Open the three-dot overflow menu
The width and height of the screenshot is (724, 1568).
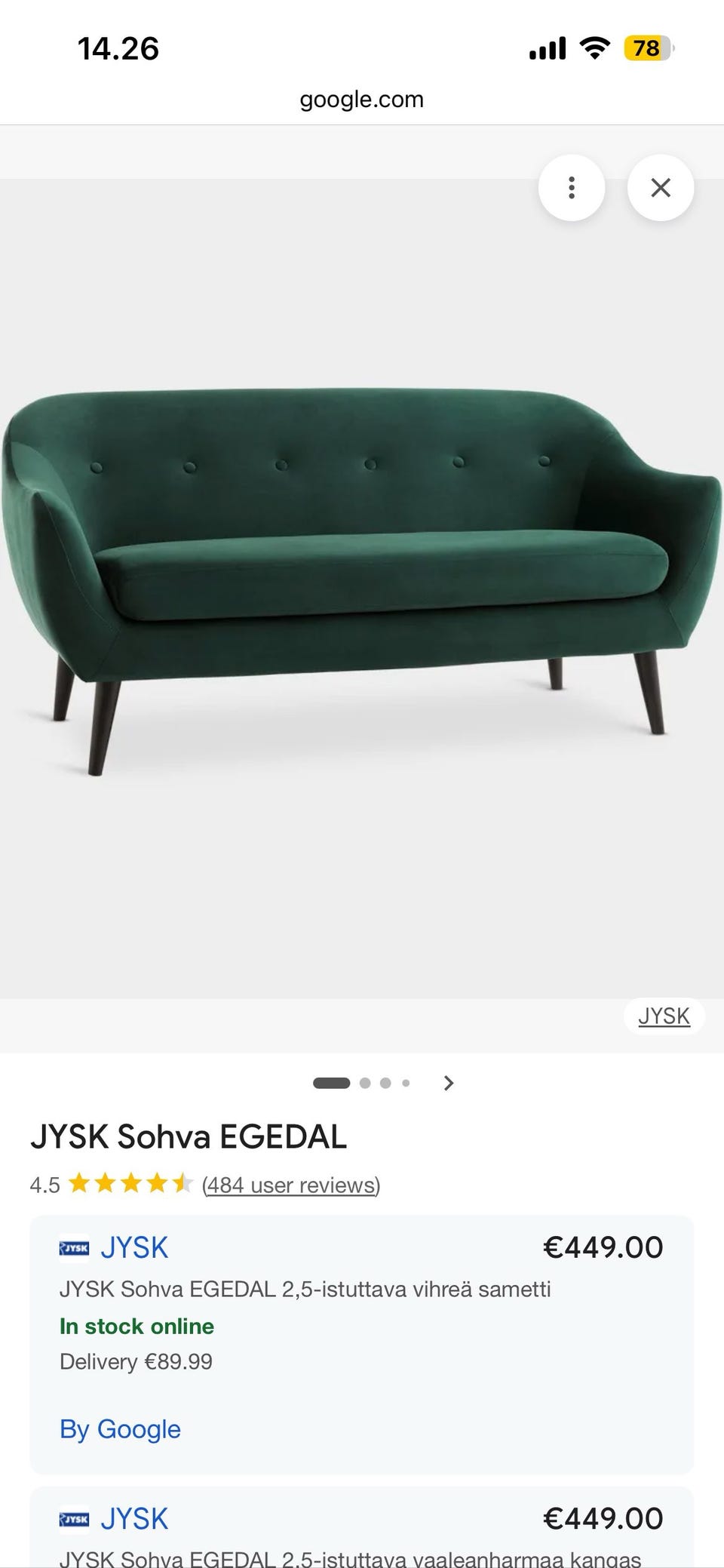coord(571,188)
